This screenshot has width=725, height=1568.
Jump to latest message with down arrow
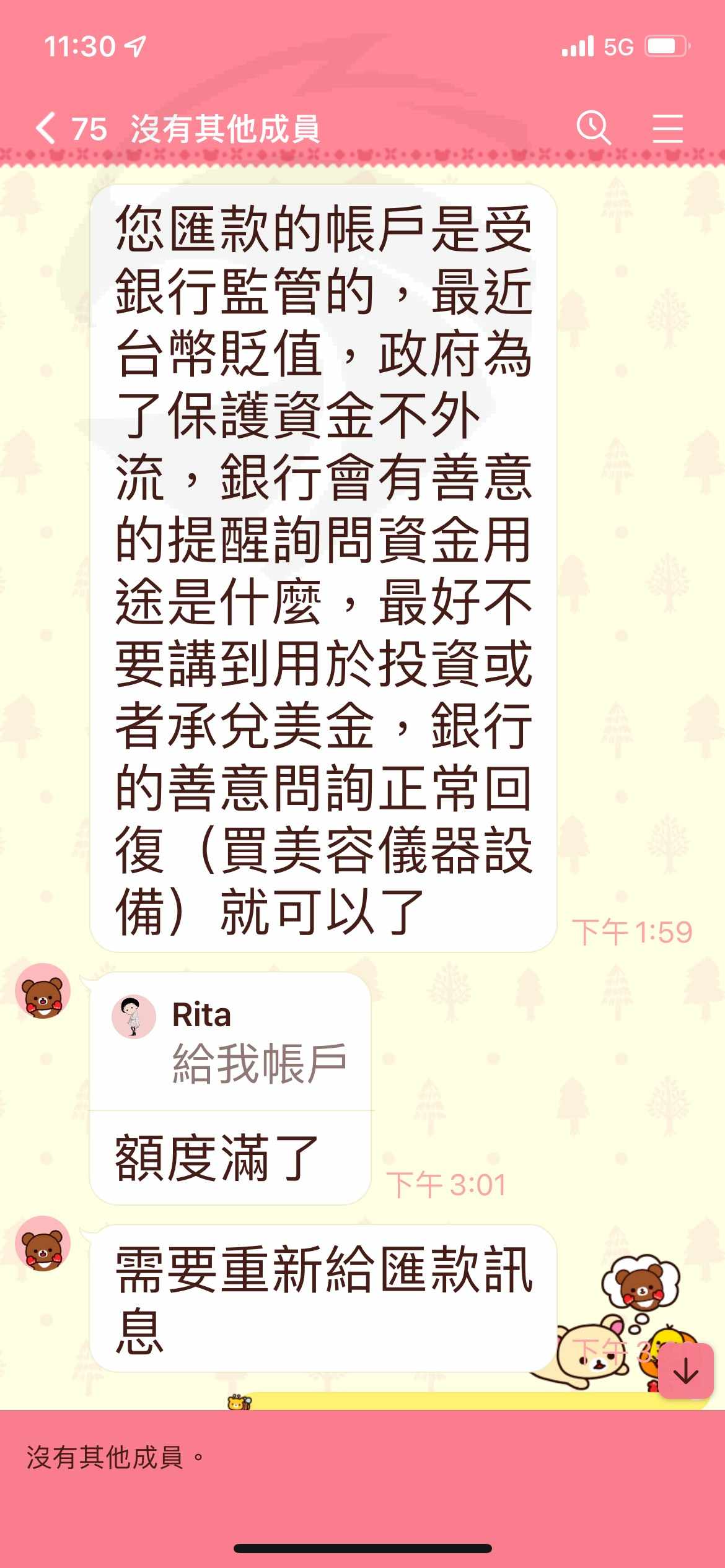pyautogui.click(x=685, y=1372)
